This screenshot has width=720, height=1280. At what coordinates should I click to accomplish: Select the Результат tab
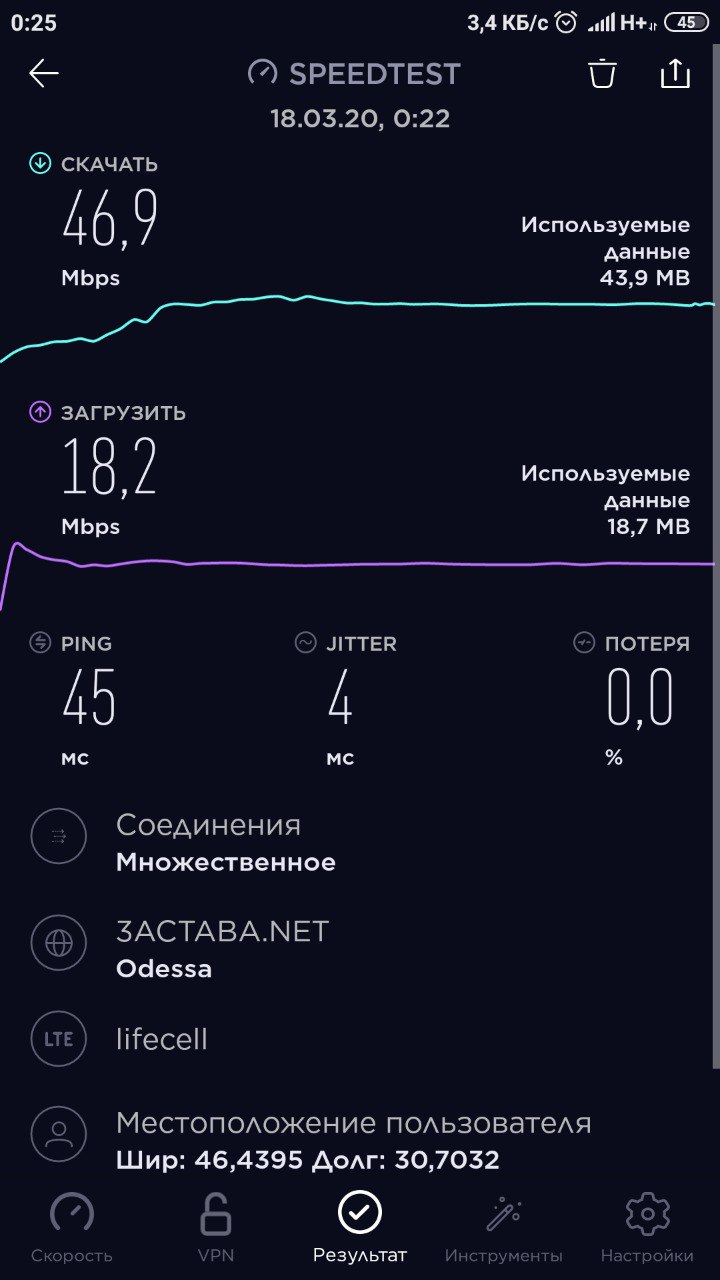tap(360, 1228)
